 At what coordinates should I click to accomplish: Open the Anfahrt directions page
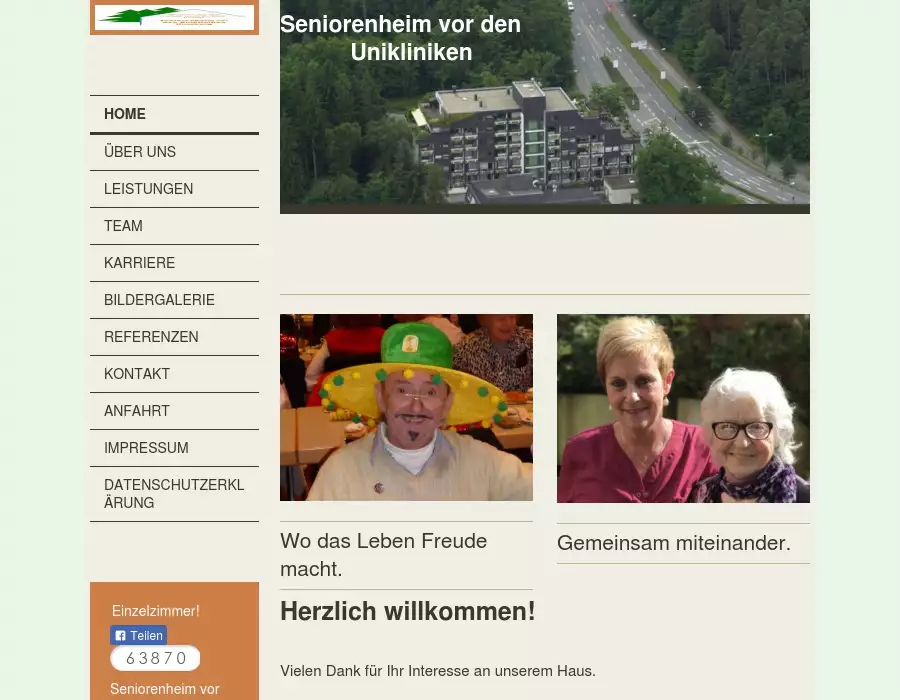click(x=137, y=411)
